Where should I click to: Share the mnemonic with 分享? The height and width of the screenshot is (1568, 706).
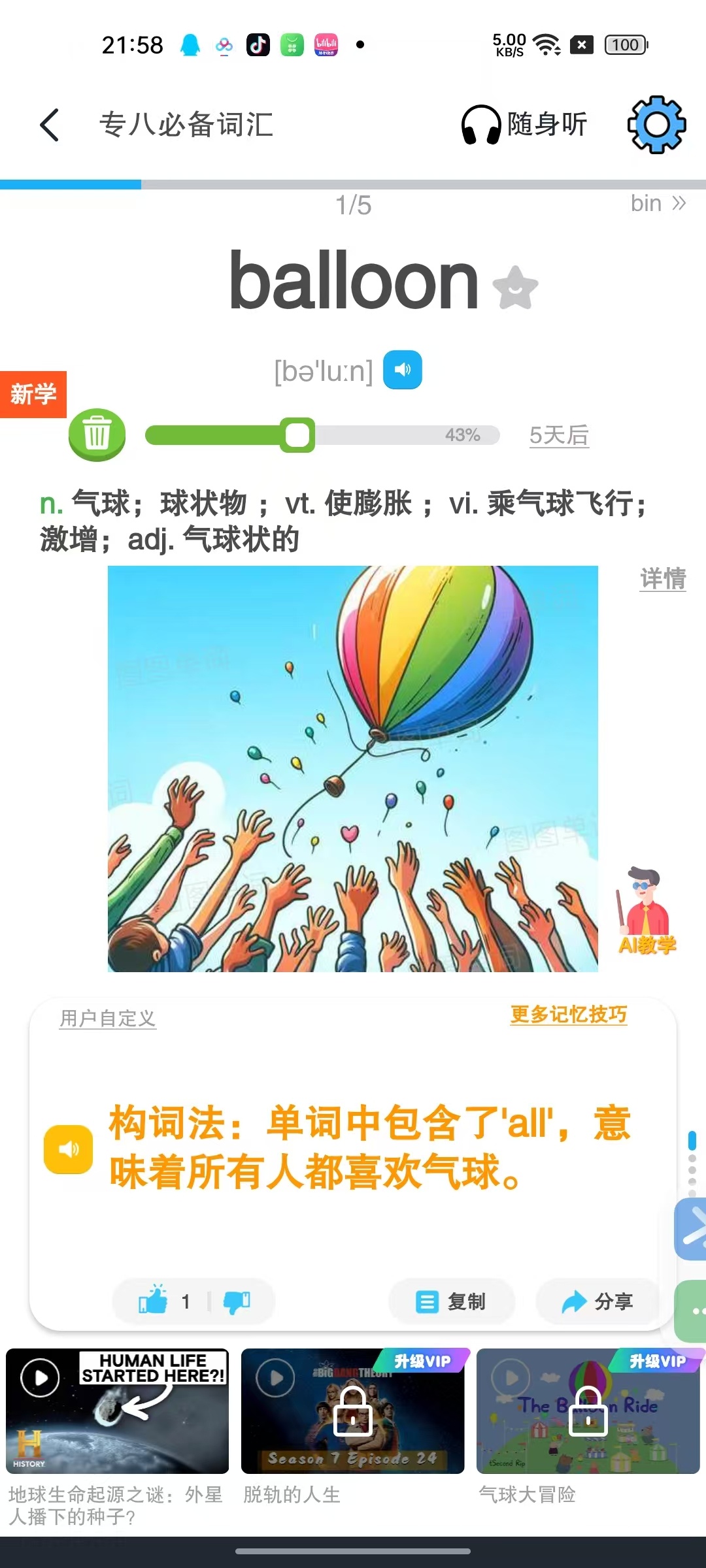click(x=597, y=1301)
